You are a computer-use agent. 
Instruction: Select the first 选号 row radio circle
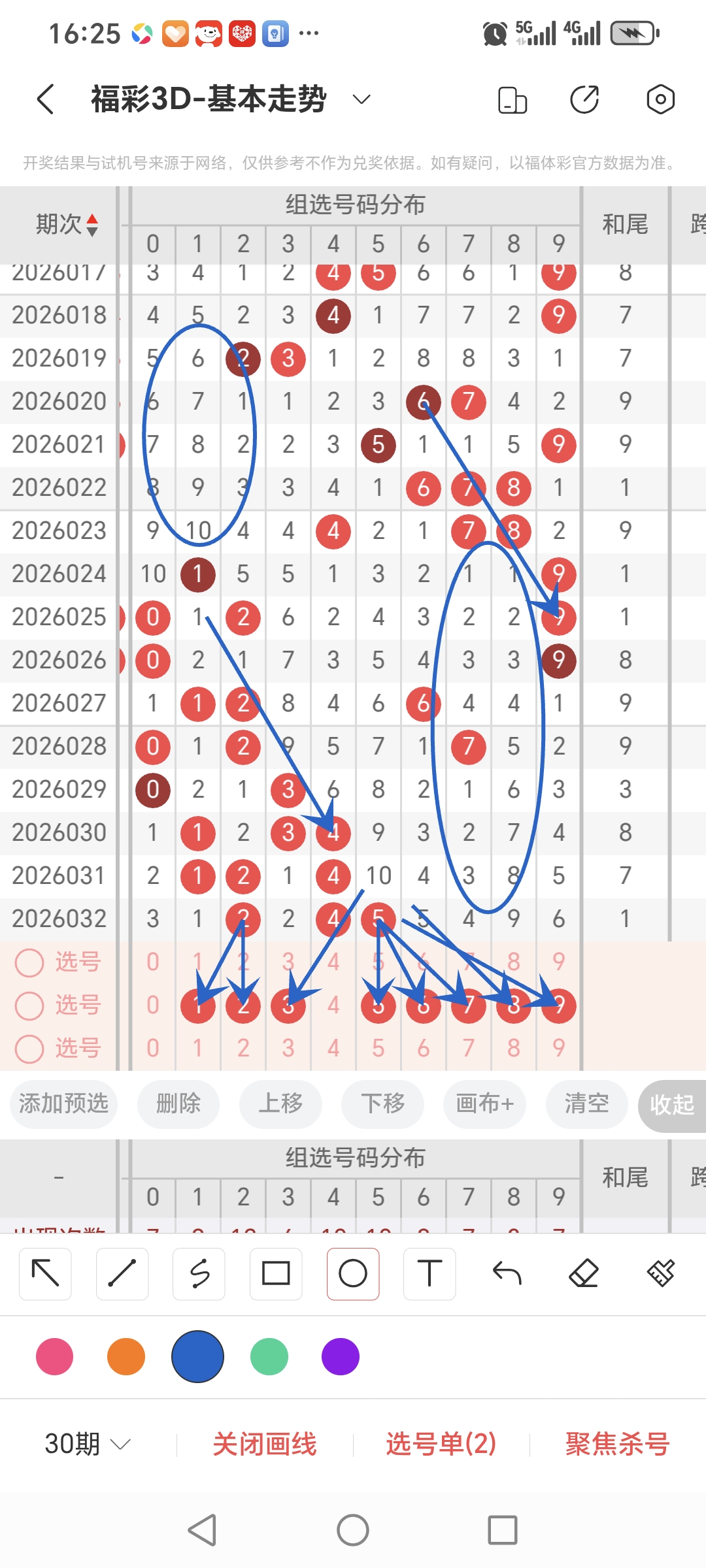29,962
